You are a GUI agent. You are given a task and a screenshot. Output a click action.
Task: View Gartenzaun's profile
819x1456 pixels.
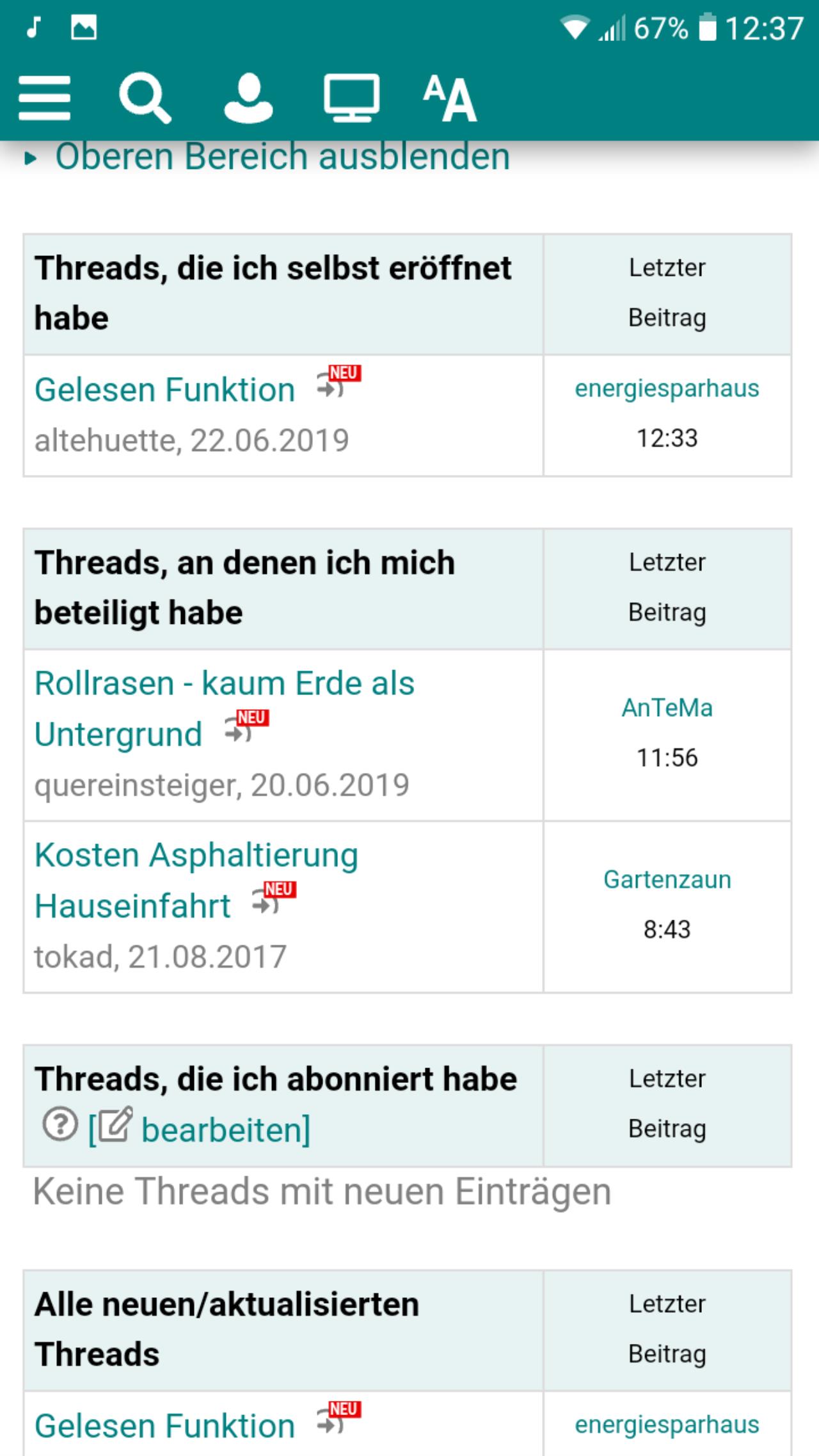point(667,879)
